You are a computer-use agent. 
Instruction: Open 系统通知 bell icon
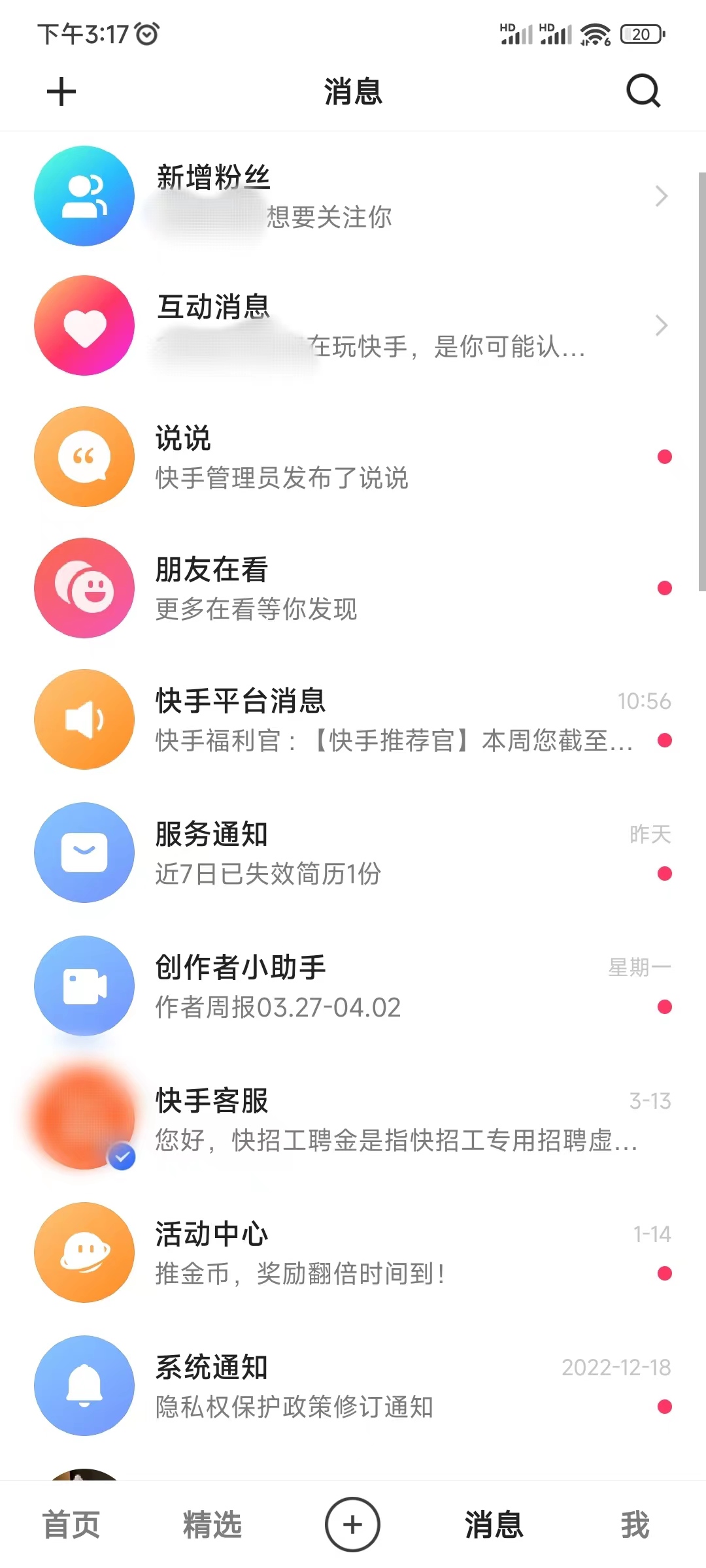coord(84,1385)
